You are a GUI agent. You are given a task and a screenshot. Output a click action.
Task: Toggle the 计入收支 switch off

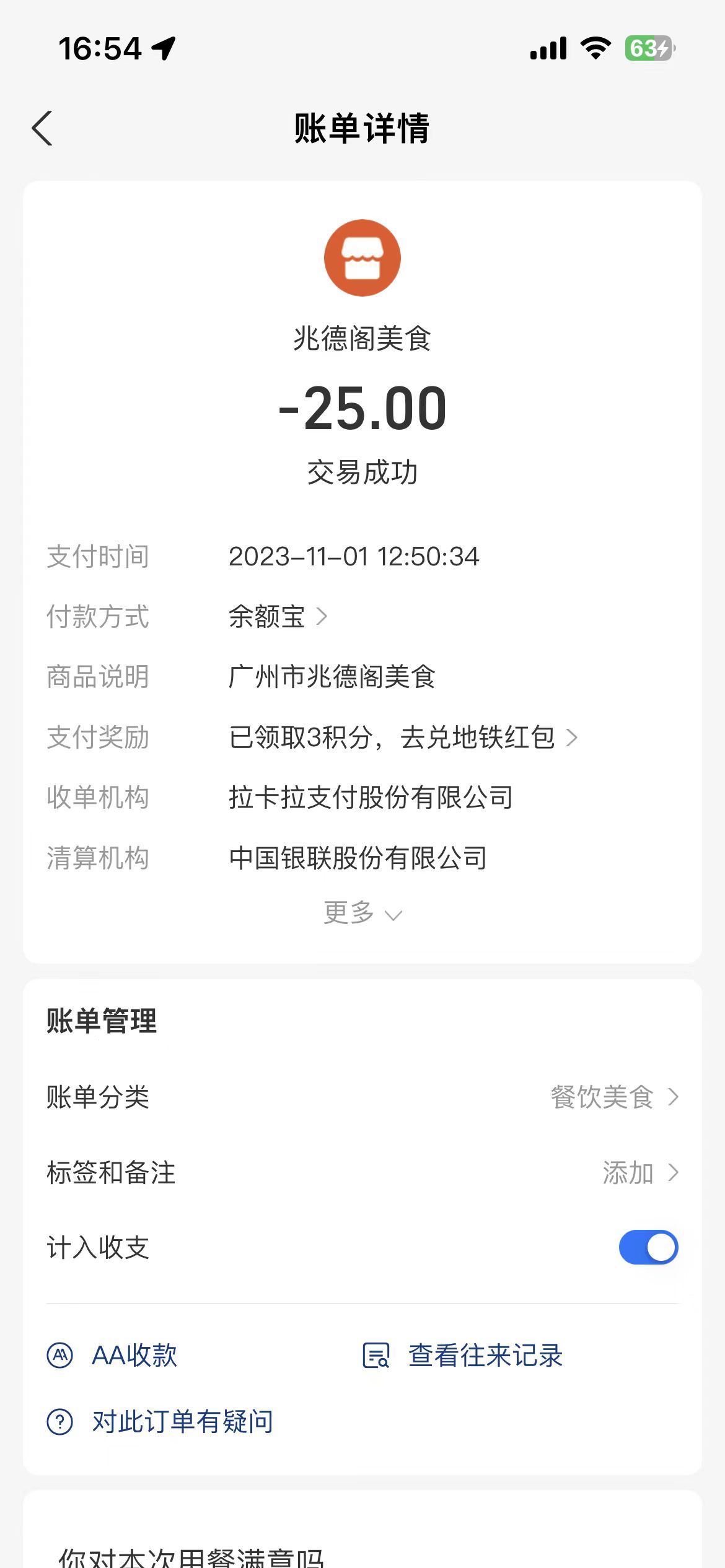(x=648, y=1247)
